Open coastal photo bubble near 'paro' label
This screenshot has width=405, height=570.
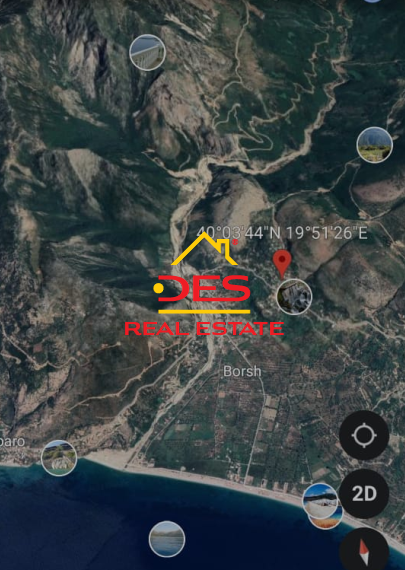click(x=59, y=458)
